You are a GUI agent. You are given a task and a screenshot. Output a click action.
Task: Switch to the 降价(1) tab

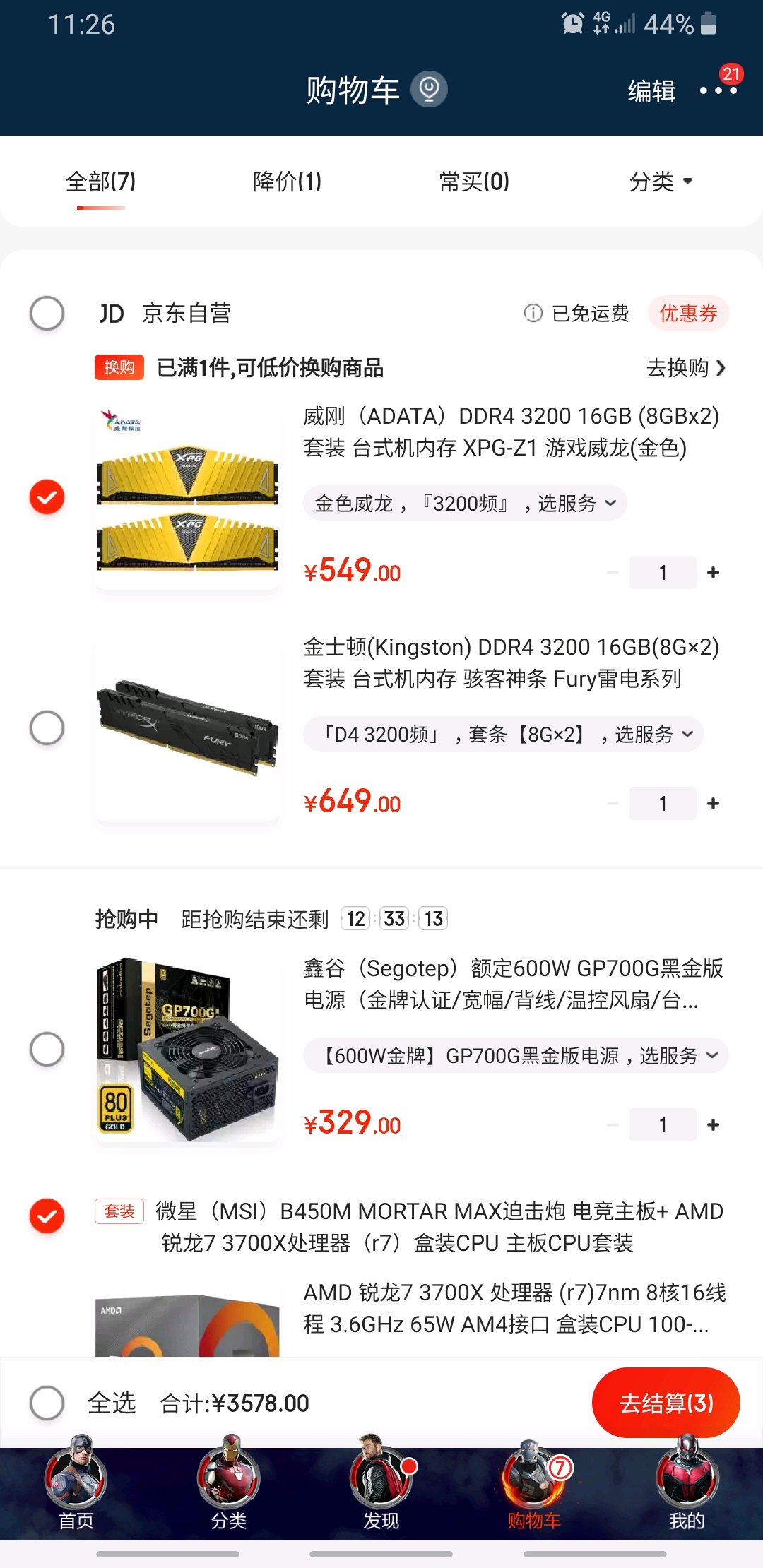(287, 182)
